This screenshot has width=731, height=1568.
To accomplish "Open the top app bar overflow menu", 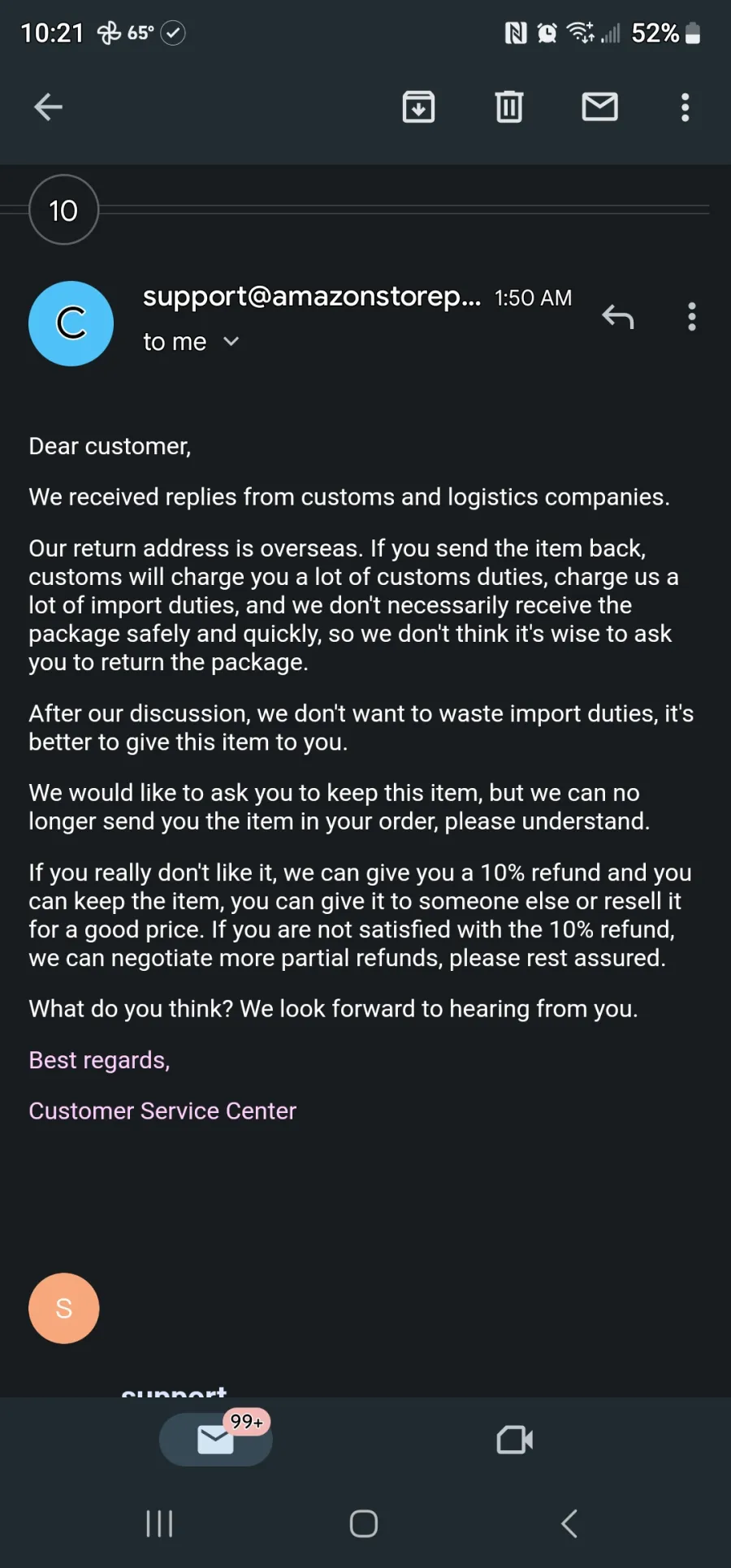I will [x=686, y=106].
